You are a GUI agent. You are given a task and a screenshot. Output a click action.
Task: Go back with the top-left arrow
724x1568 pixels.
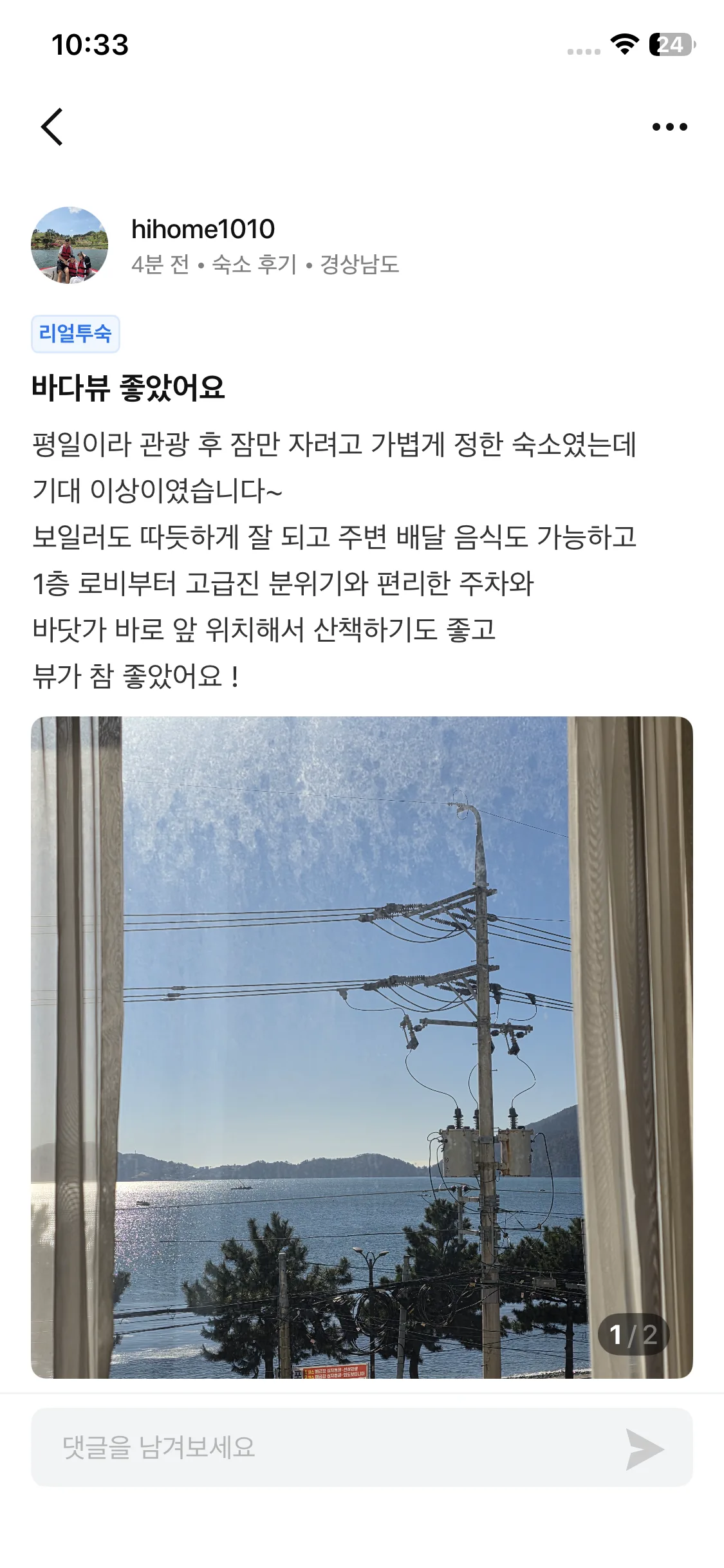click(52, 127)
